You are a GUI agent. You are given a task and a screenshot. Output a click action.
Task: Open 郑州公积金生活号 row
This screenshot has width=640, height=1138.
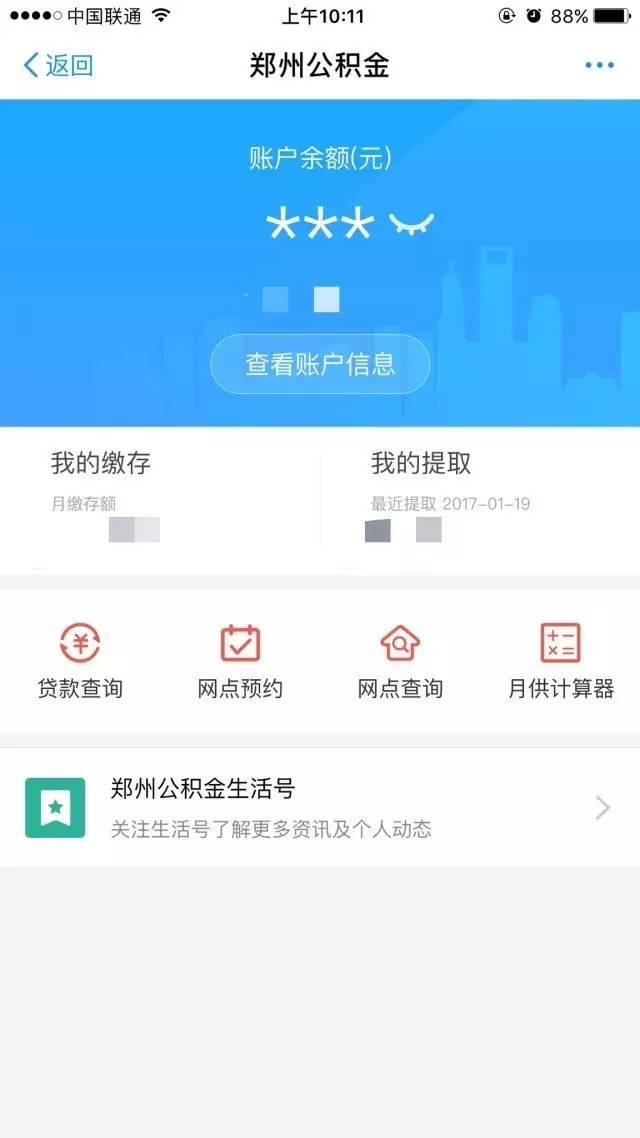point(320,807)
